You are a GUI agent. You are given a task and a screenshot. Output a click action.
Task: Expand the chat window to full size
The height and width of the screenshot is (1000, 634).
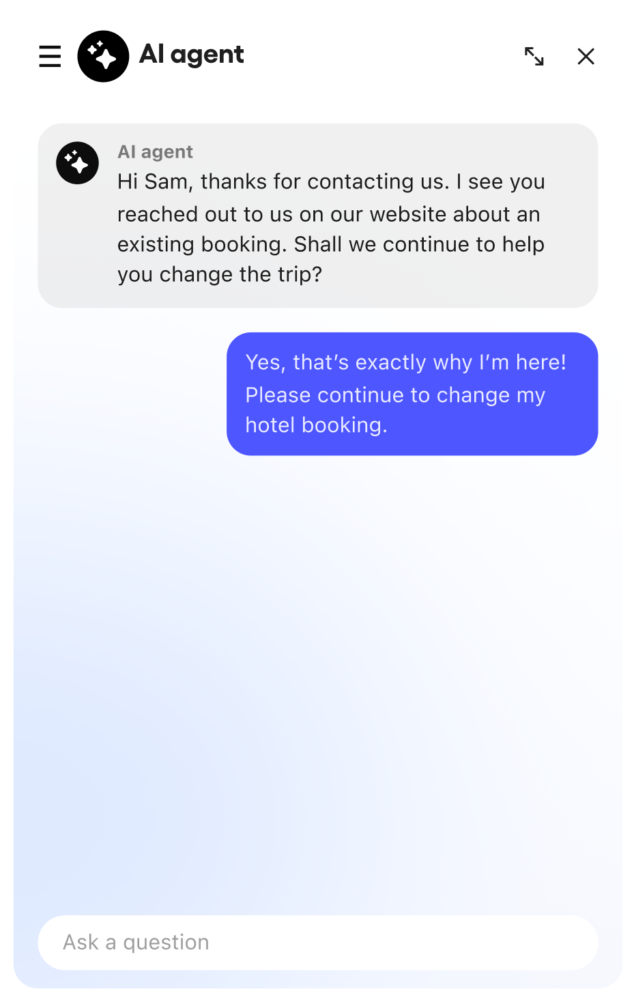point(534,56)
